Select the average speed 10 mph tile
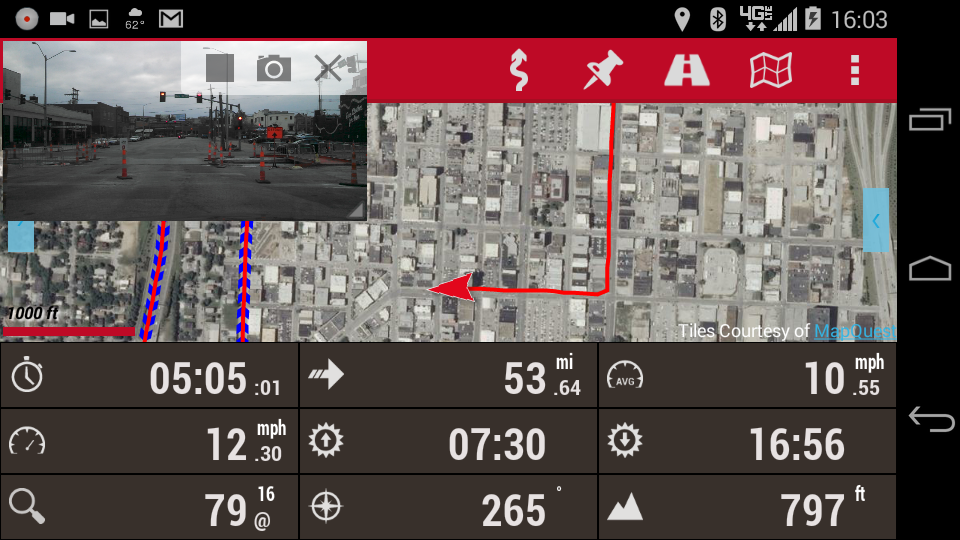The width and height of the screenshot is (960, 540). 746,376
